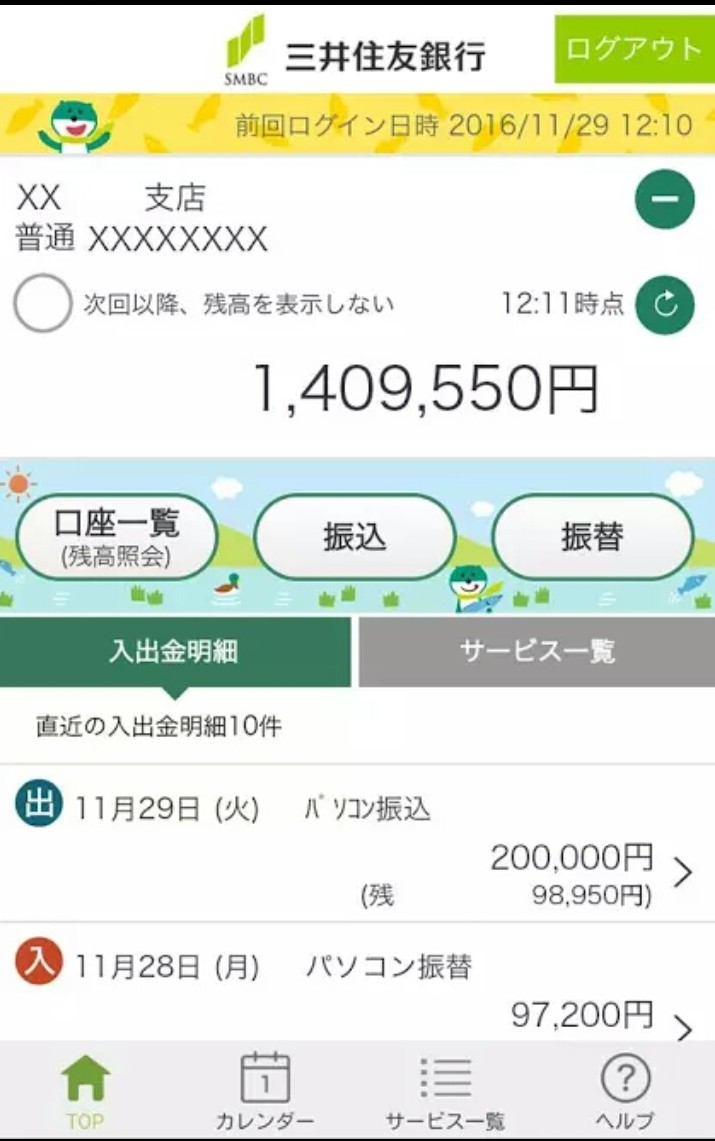
Task: Tap the 振込 transfer button
Action: (x=354, y=536)
